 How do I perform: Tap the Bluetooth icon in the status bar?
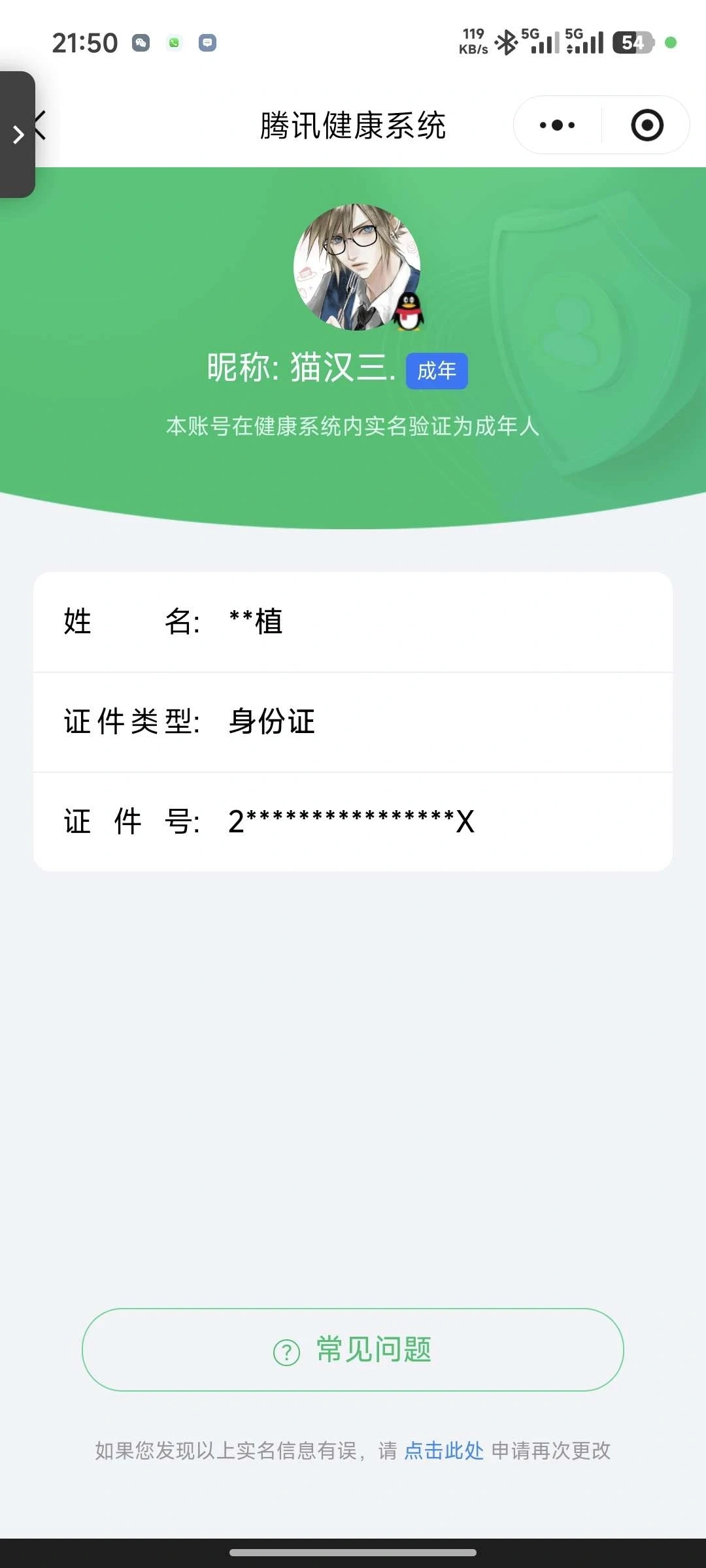[508, 41]
